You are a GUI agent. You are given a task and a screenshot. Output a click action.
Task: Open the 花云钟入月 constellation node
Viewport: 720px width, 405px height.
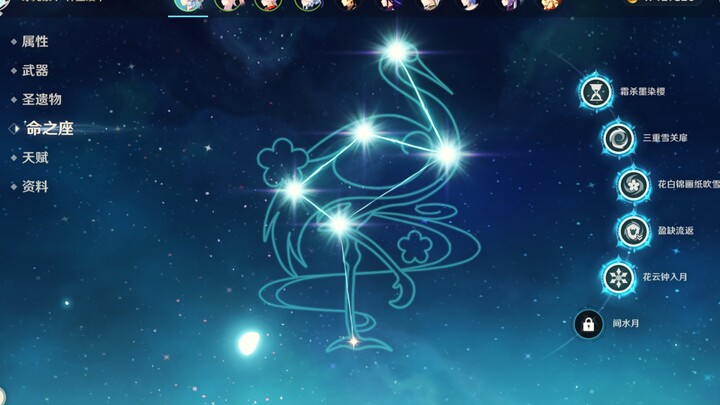coord(618,277)
